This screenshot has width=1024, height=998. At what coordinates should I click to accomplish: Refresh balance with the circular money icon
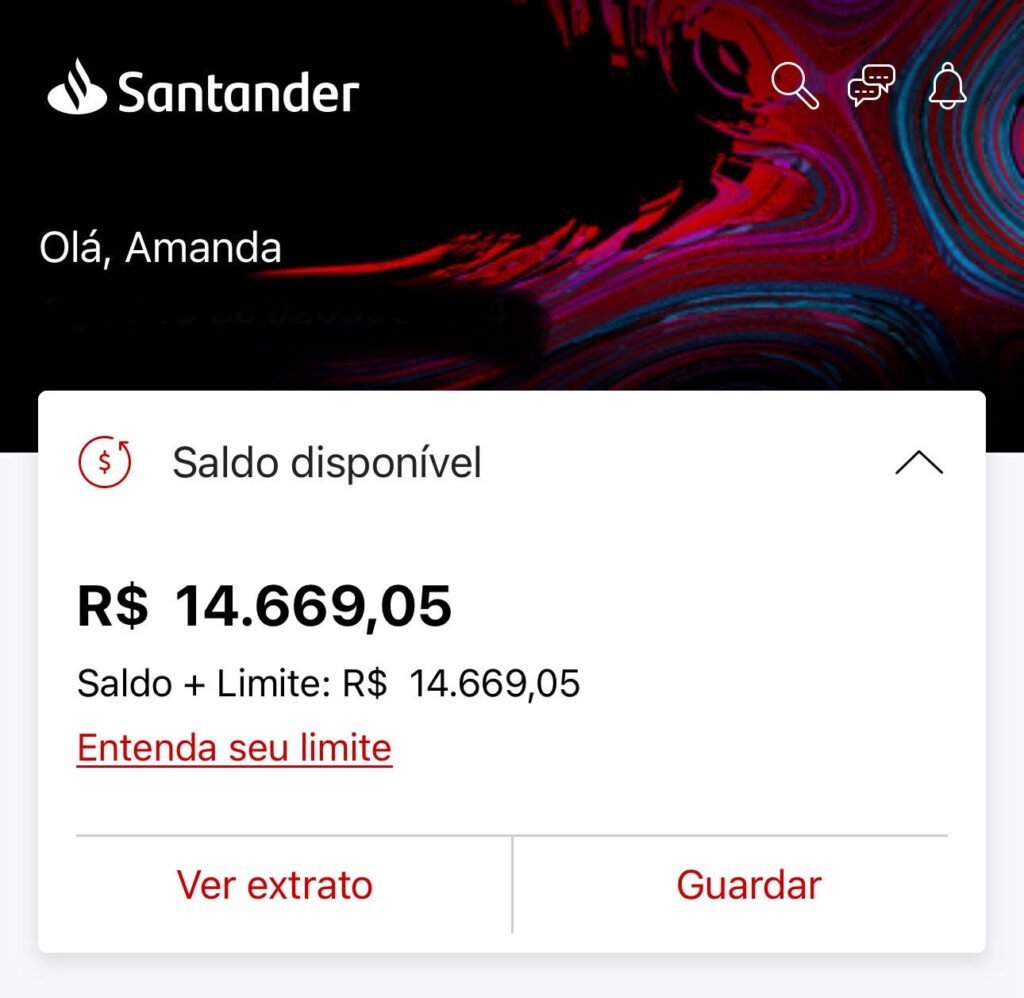click(105, 463)
